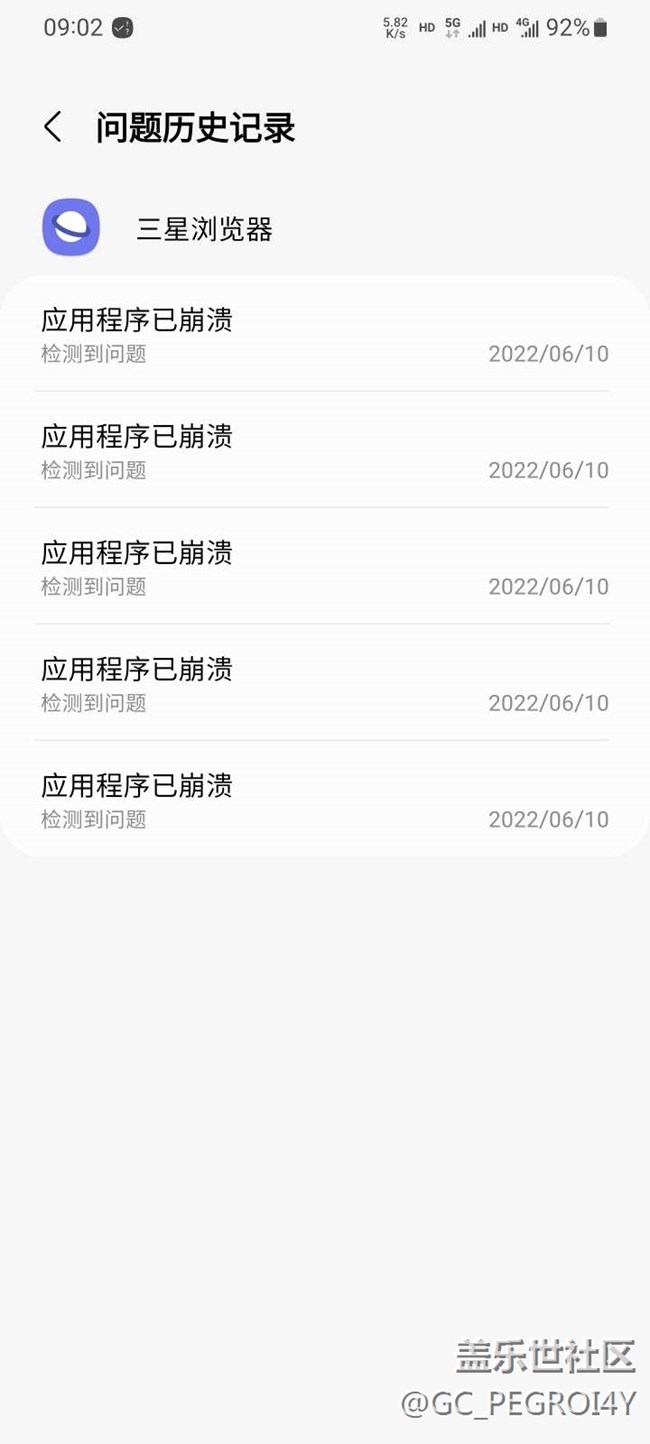Go back from 问题历史记录 page

pos(53,127)
